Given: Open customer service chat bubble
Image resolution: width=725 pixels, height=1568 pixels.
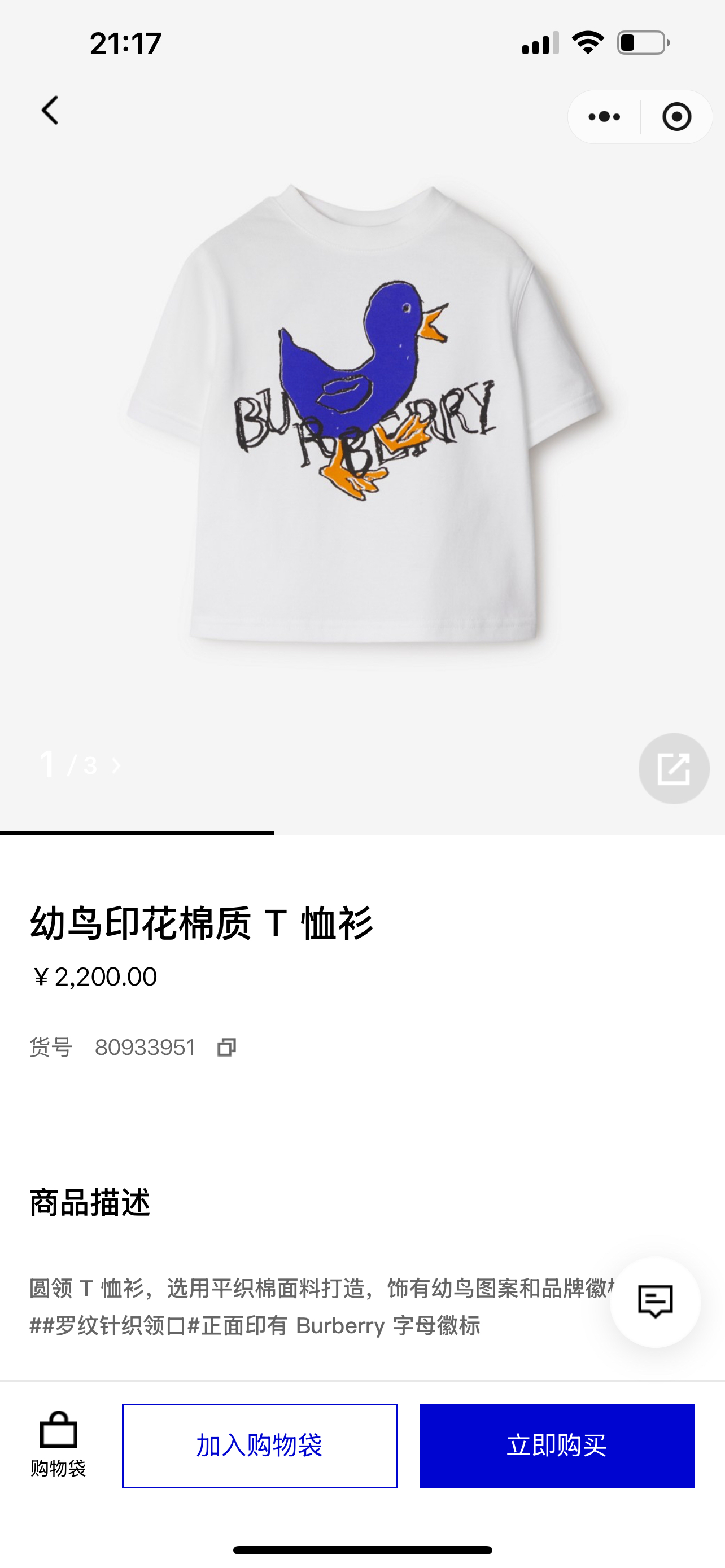Looking at the screenshot, I should (x=655, y=1302).
